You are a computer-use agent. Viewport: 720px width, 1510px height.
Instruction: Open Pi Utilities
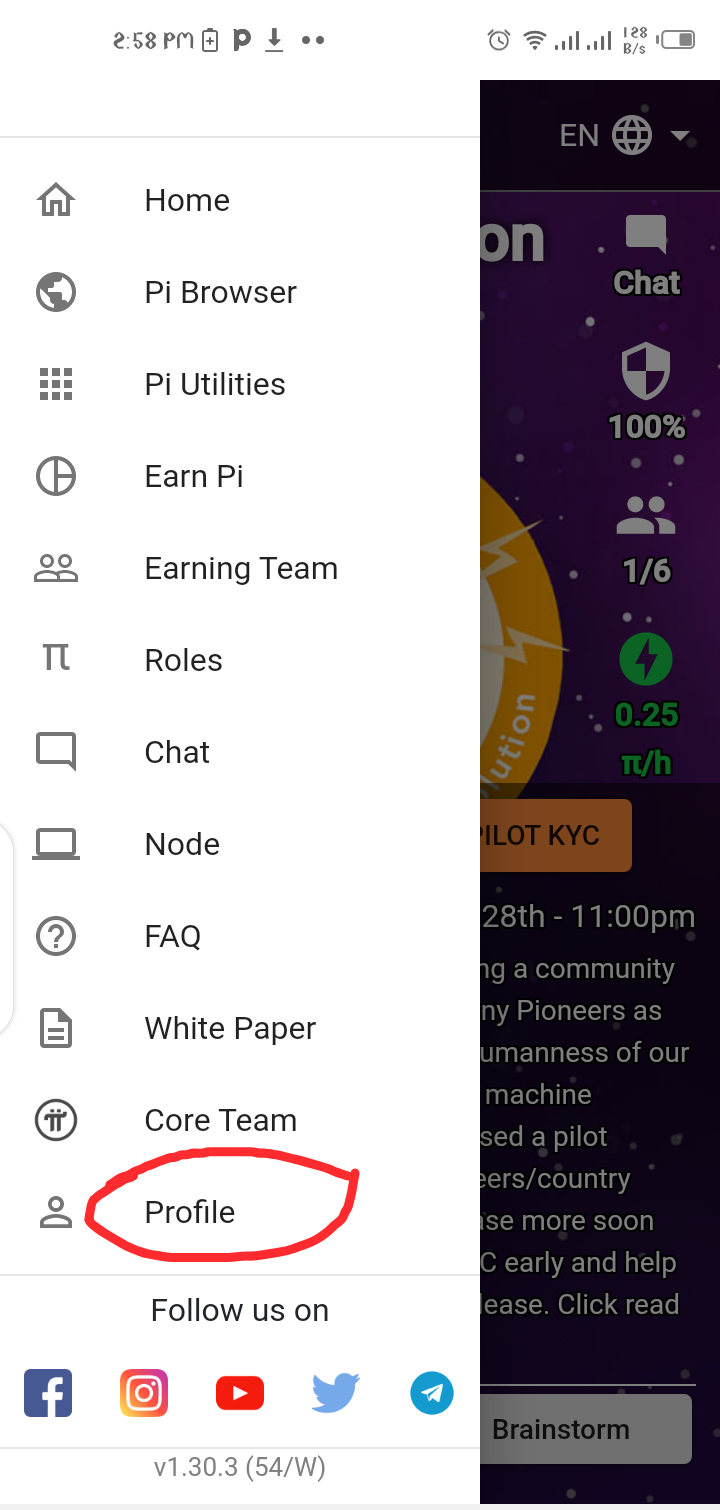(215, 384)
